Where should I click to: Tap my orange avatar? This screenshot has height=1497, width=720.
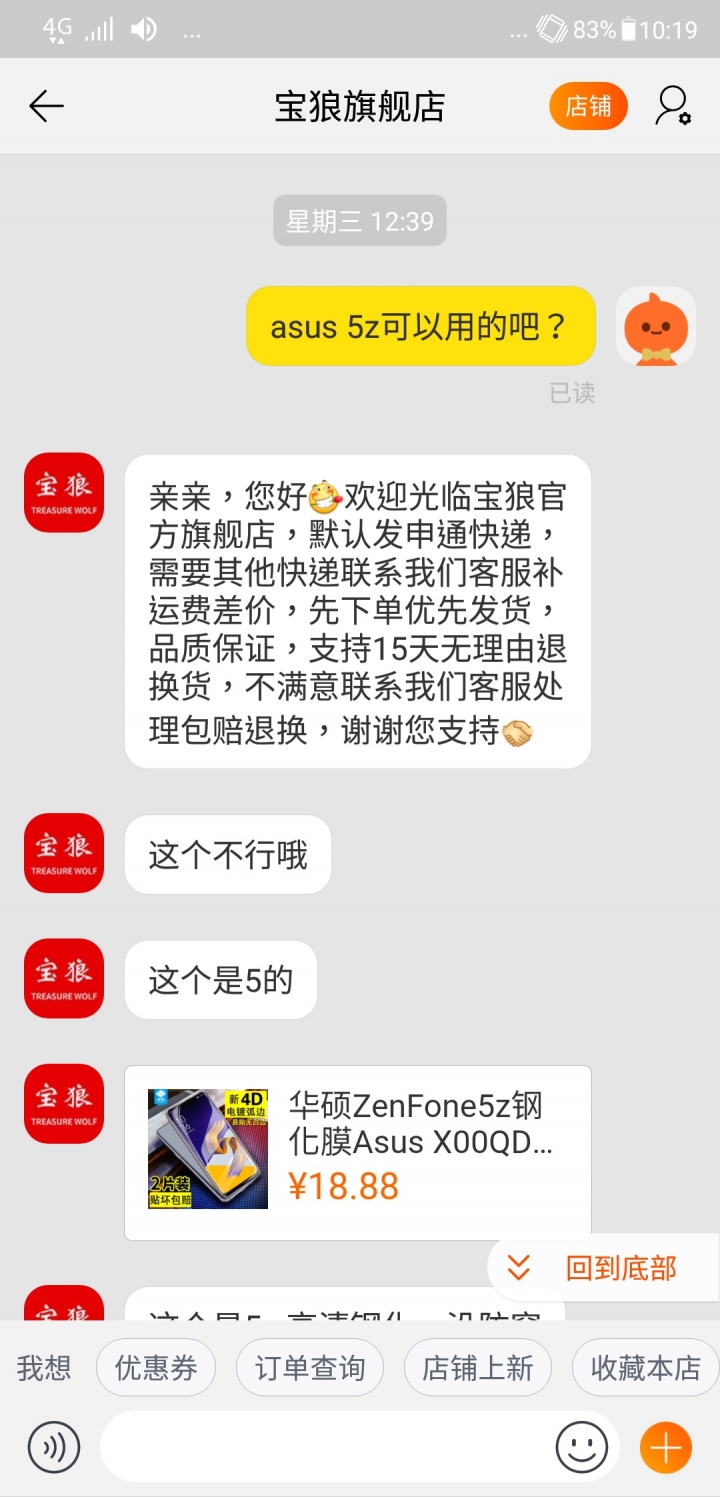[x=656, y=327]
